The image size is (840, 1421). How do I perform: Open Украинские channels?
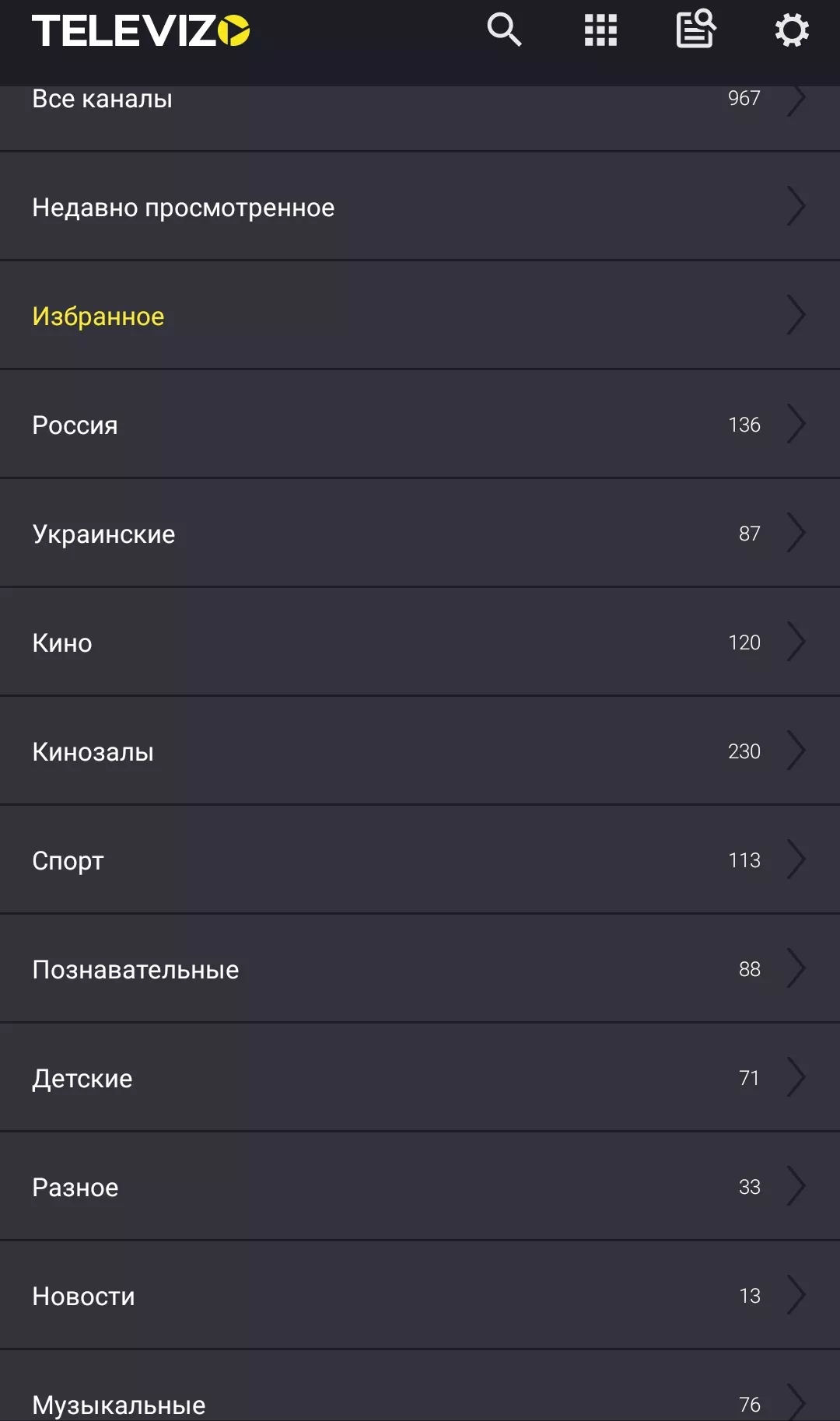click(x=420, y=533)
